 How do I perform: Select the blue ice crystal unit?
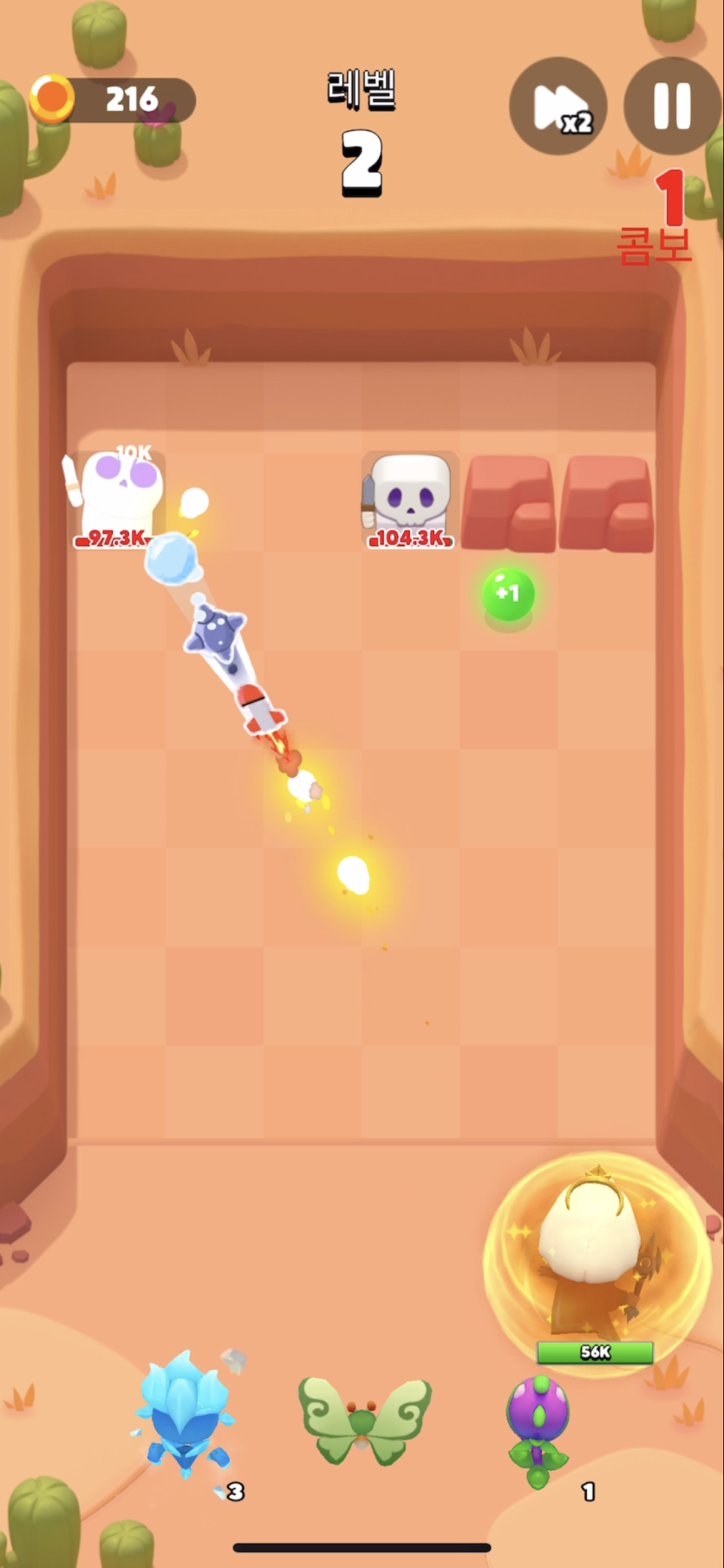[x=186, y=1414]
